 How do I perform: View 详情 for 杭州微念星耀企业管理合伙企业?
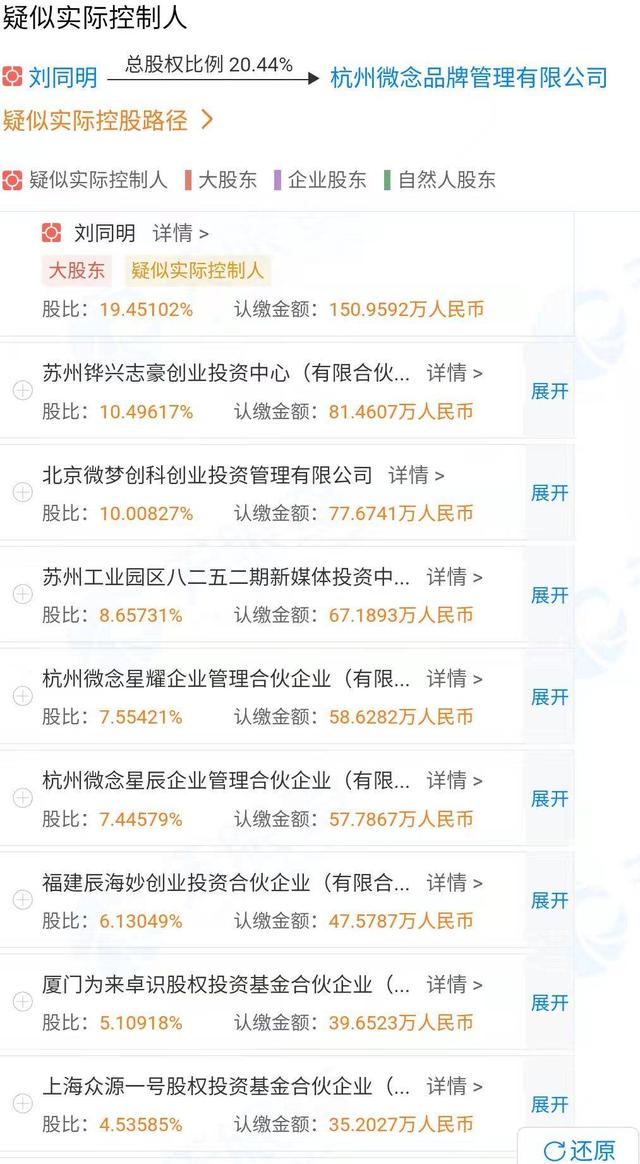pos(454,680)
